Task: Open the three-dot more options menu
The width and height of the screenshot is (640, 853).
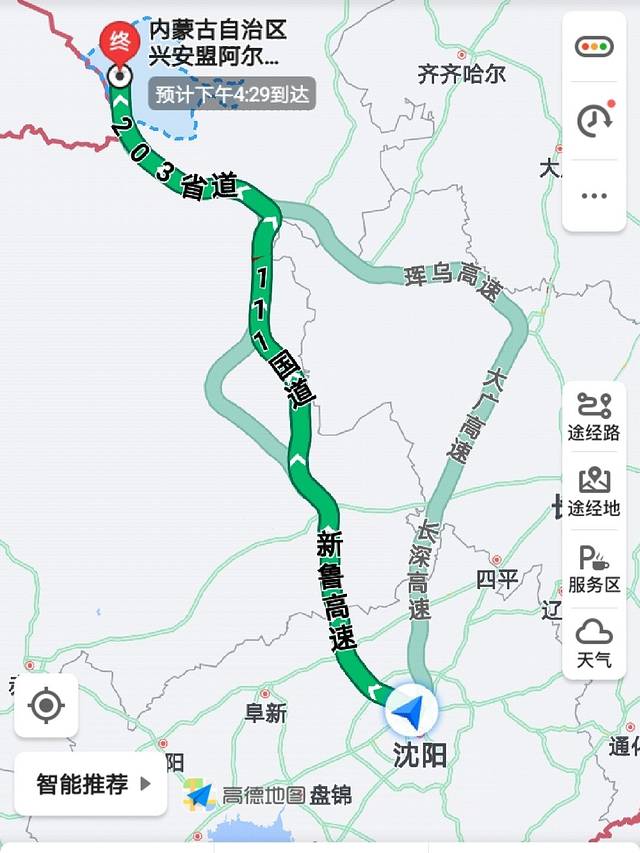Action: point(594,195)
